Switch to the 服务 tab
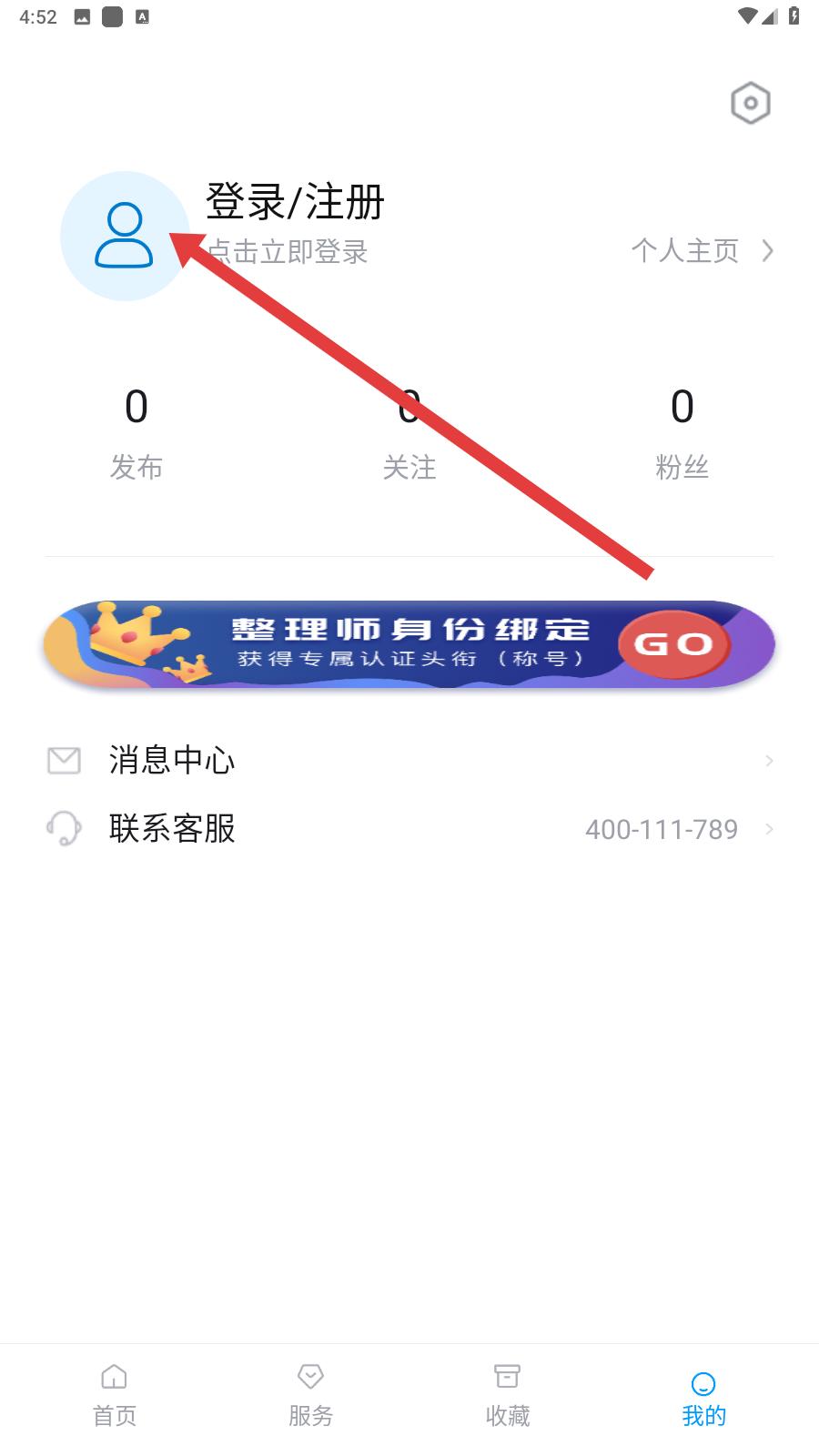Image resolution: width=819 pixels, height=1456 pixels. (x=311, y=1396)
